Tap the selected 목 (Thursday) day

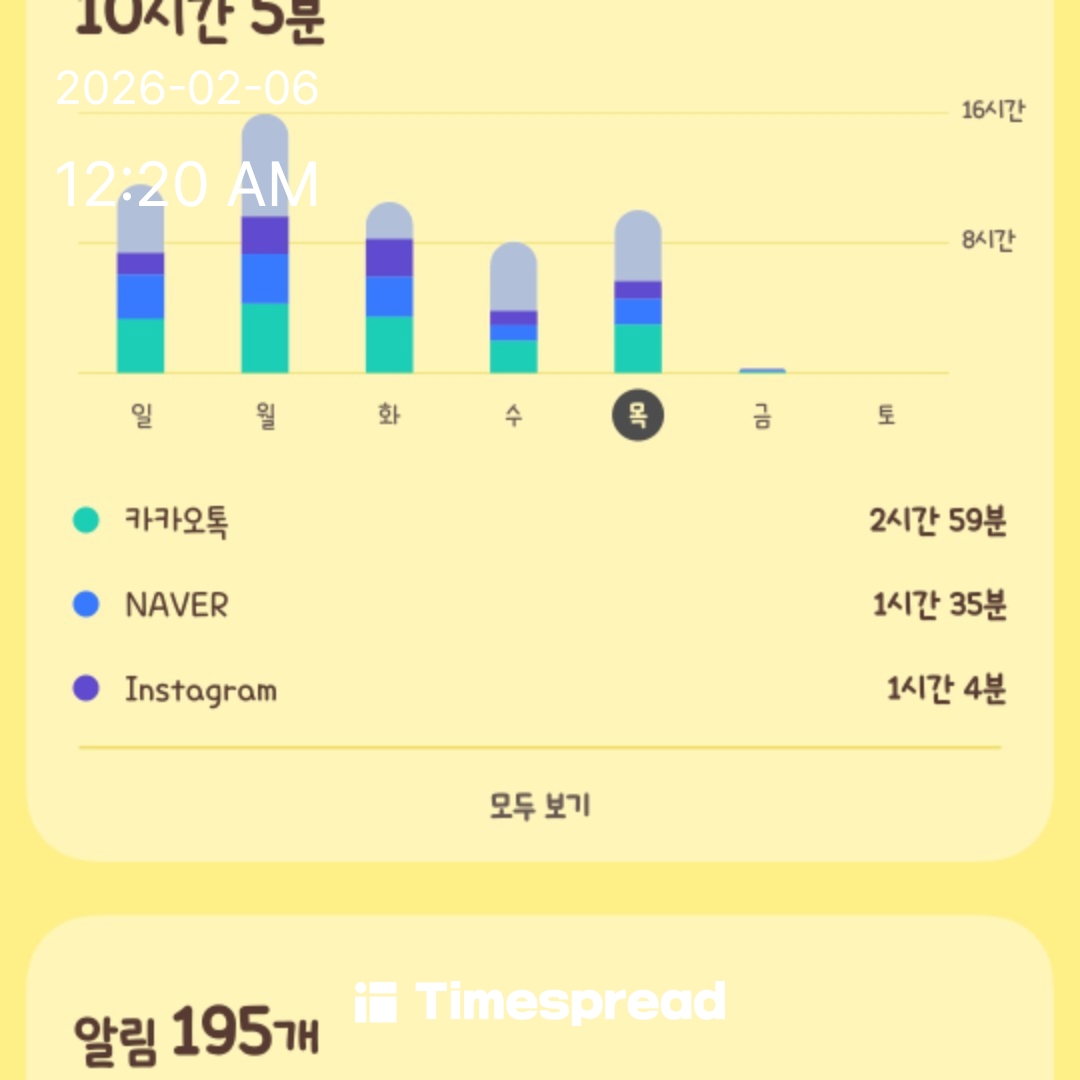(638, 415)
